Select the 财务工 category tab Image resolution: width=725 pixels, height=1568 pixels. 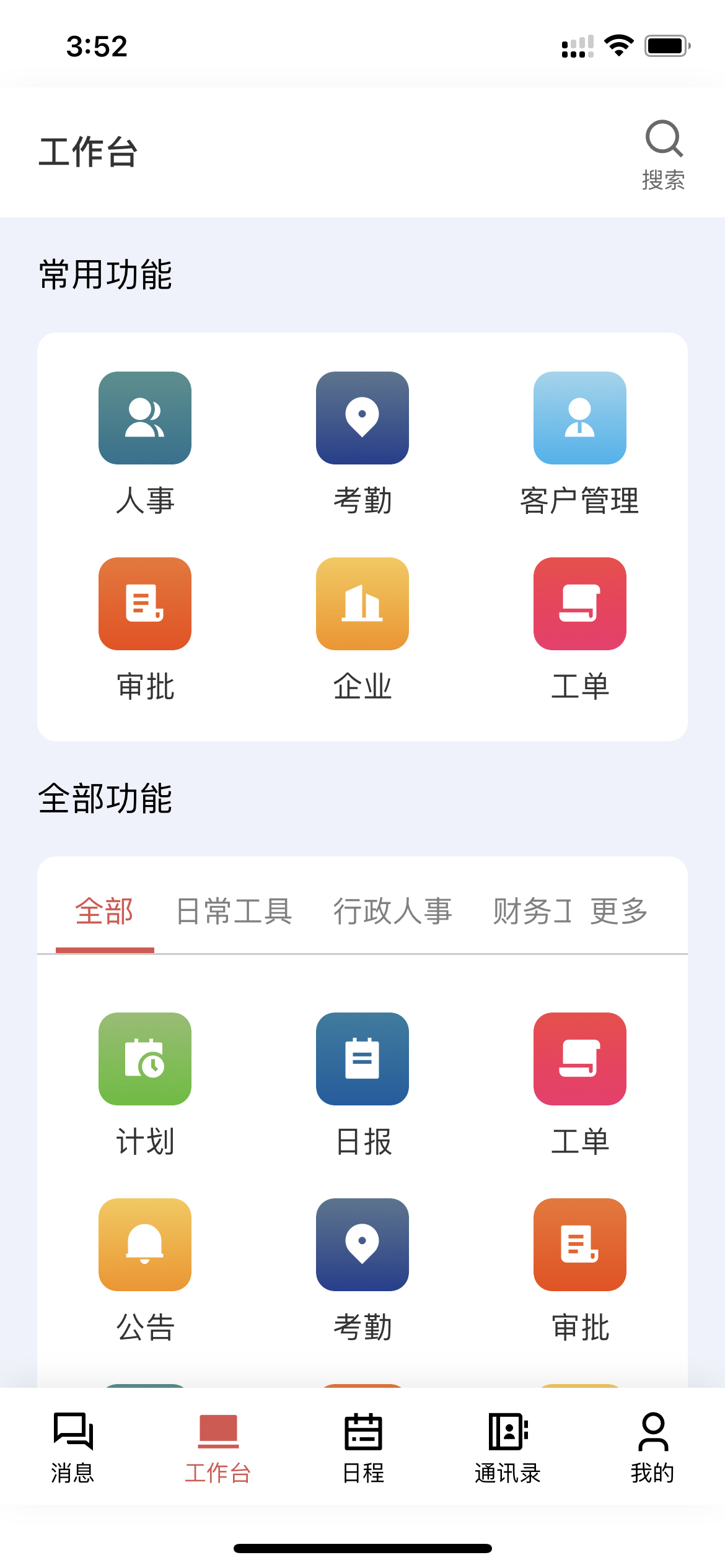tap(533, 912)
